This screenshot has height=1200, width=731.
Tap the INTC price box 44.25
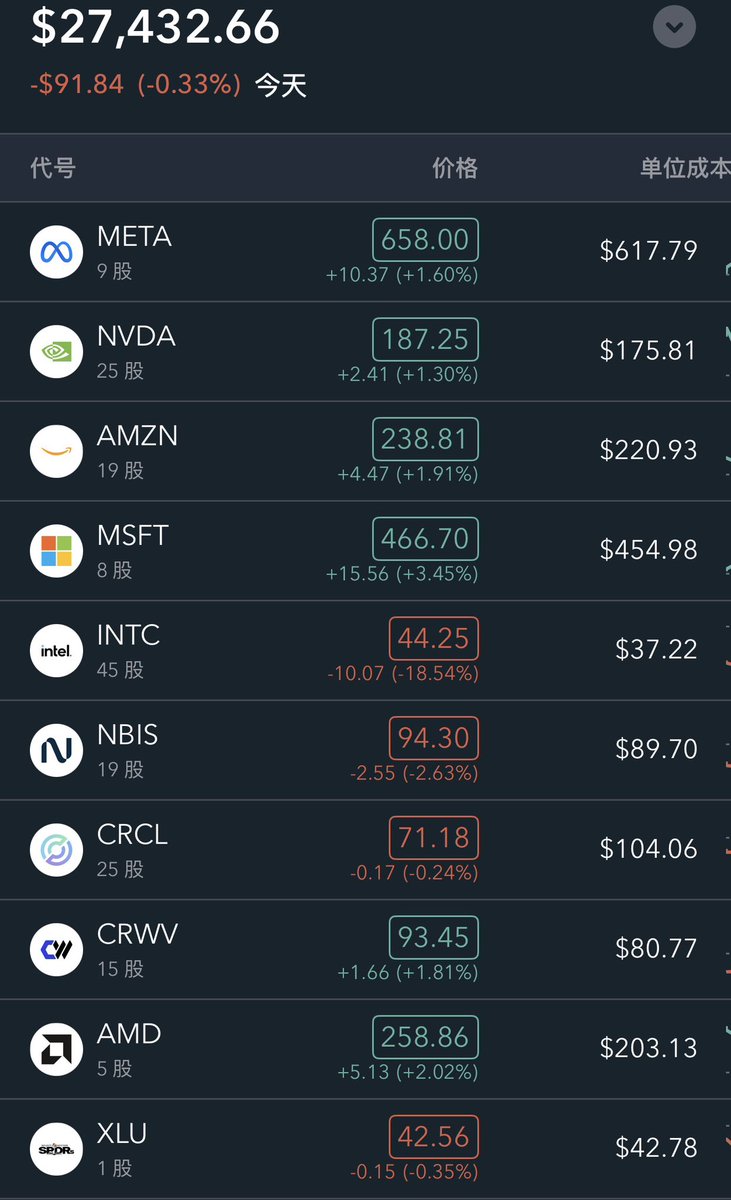434,638
